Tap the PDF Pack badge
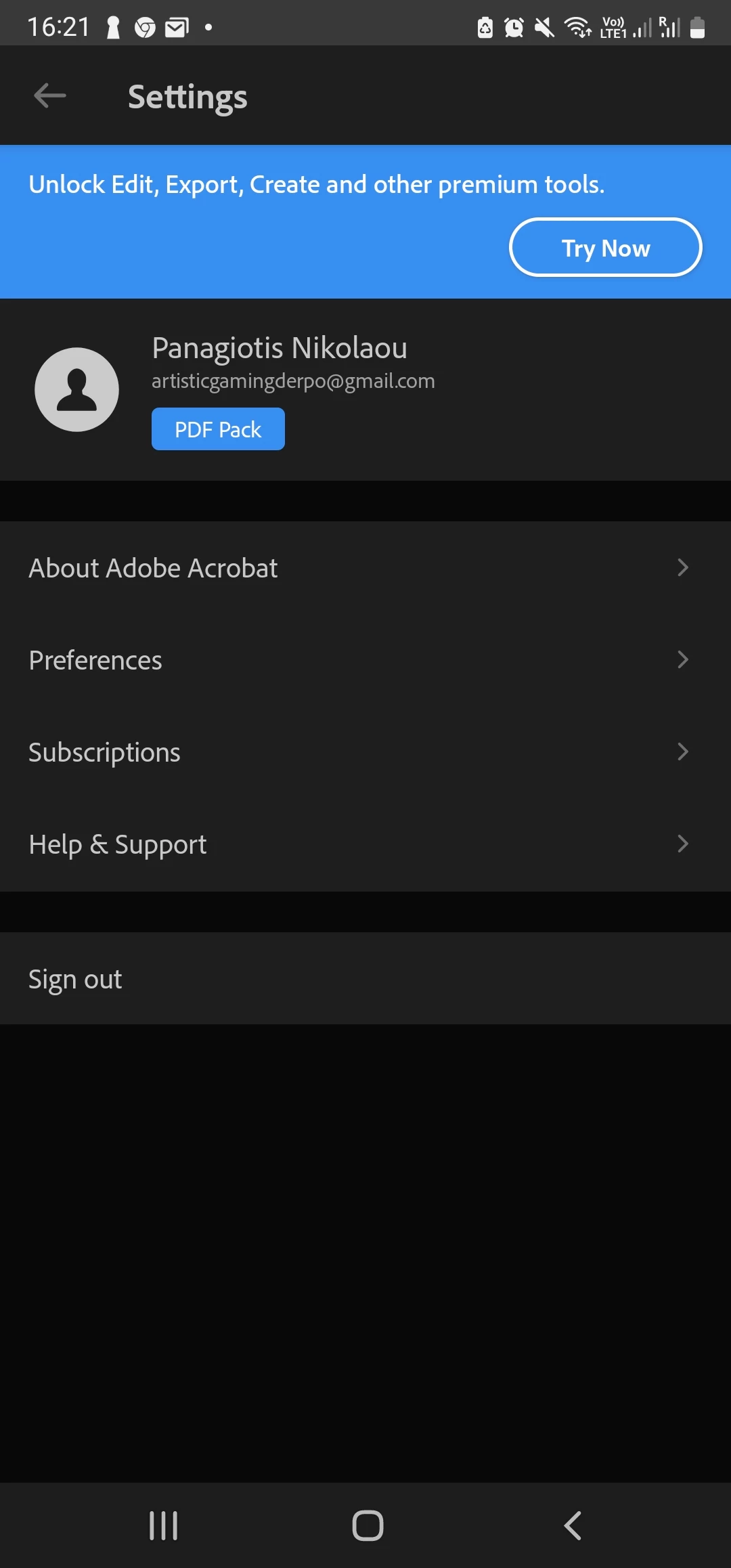 pyautogui.click(x=218, y=429)
